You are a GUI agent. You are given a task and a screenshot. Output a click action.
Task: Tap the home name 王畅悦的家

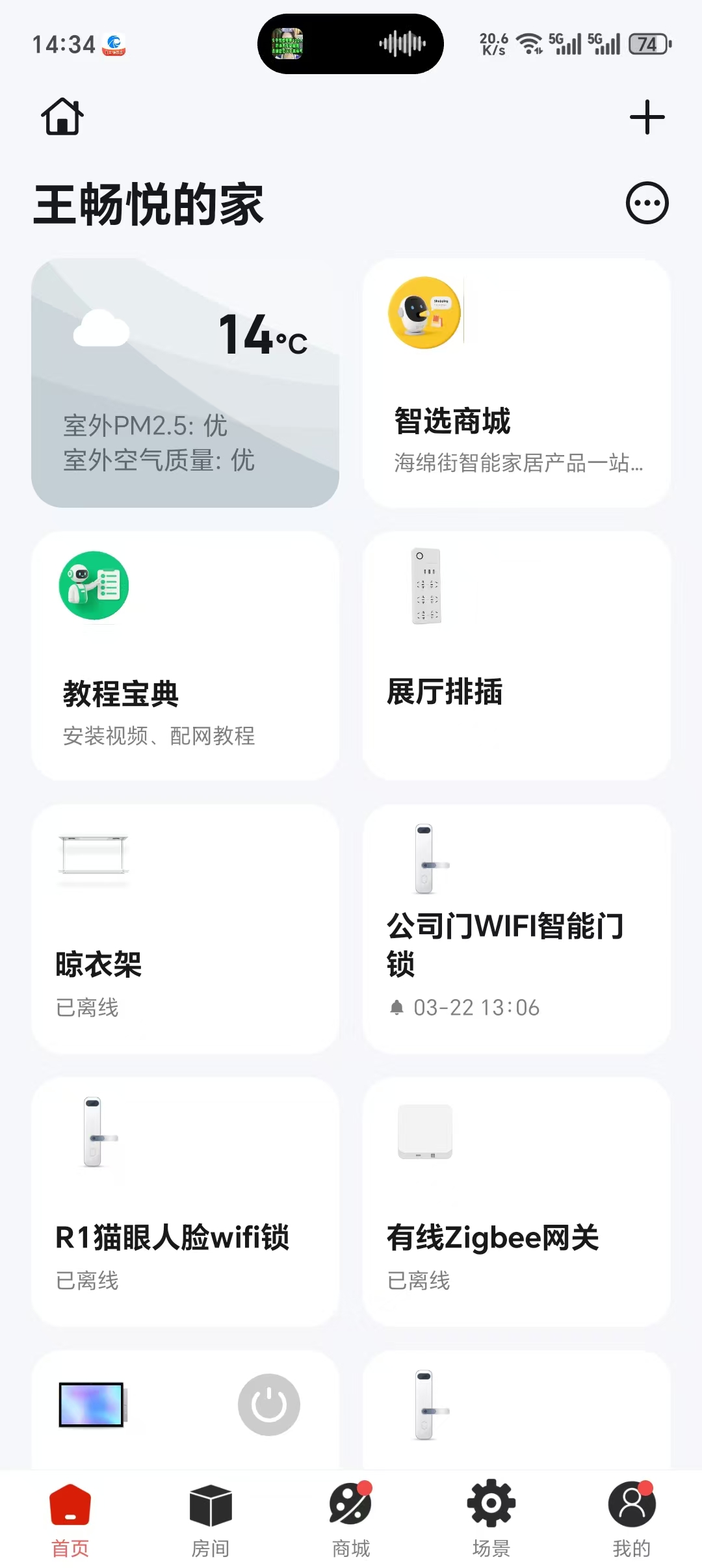click(x=148, y=203)
